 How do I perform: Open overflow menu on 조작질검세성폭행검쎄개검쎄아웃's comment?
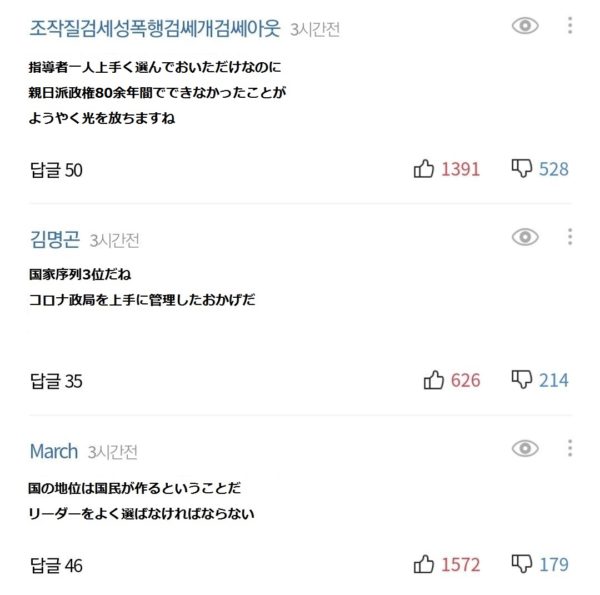point(569,26)
